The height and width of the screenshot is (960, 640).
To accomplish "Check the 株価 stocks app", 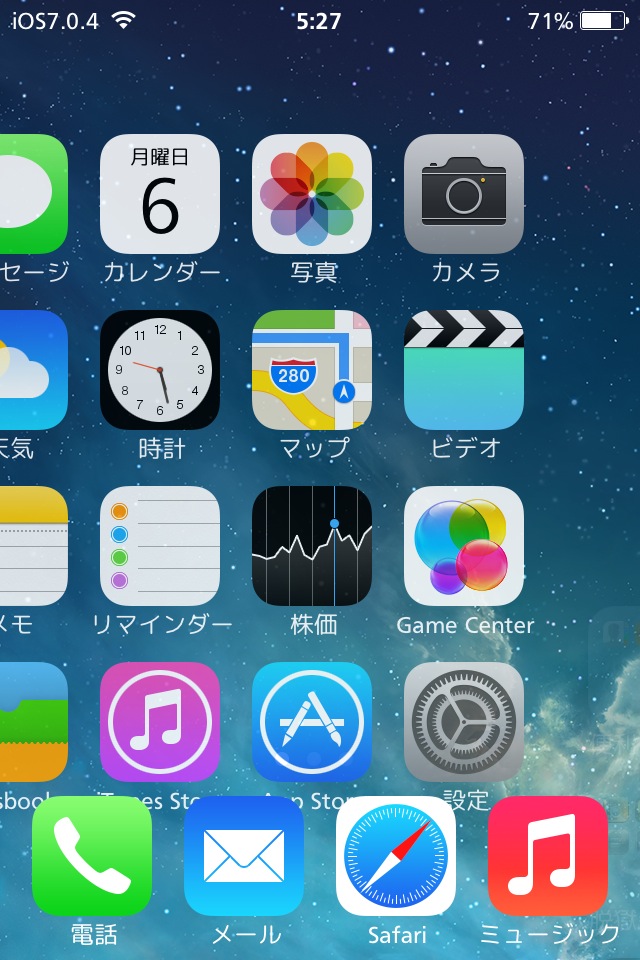I will point(312,546).
